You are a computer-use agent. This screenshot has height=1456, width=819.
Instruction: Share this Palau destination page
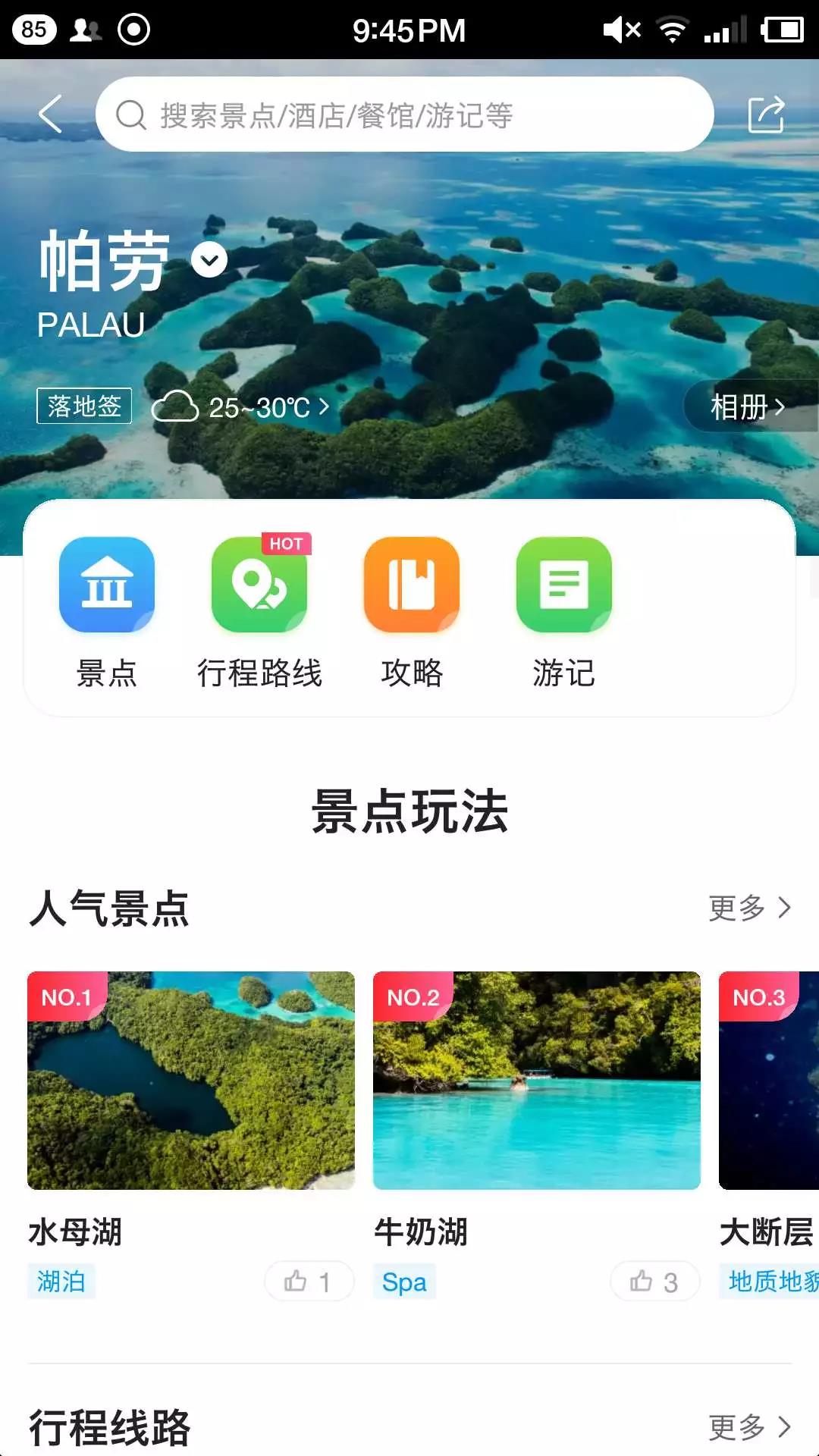(x=766, y=115)
